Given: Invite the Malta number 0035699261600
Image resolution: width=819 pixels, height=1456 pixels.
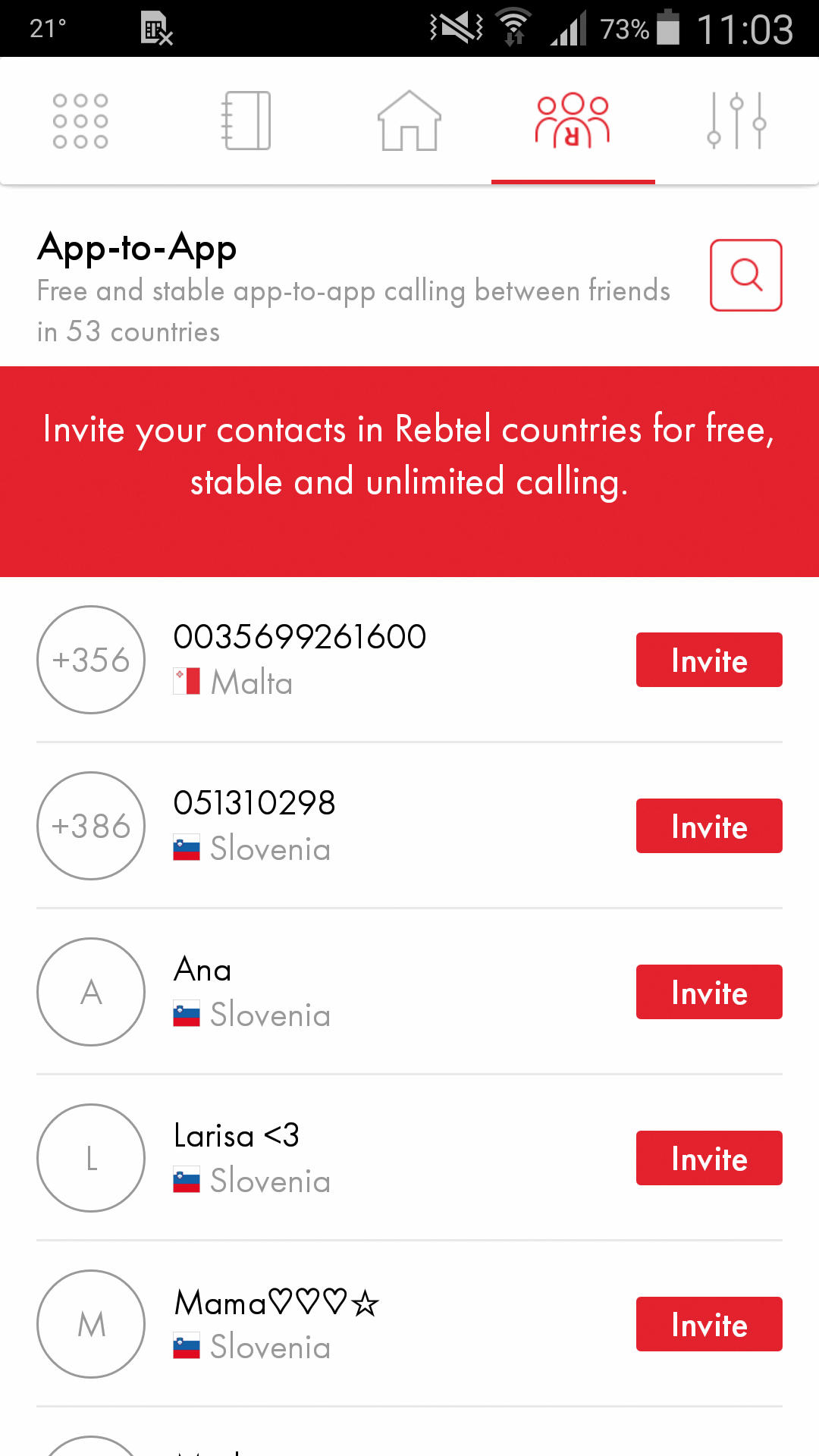Looking at the screenshot, I should (x=709, y=660).
